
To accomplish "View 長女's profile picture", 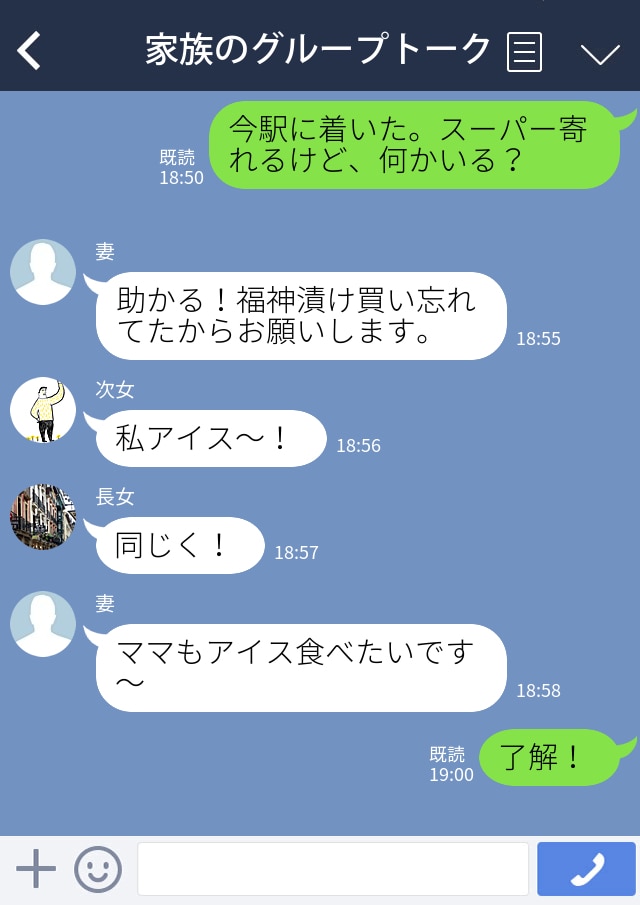I will 43,517.
